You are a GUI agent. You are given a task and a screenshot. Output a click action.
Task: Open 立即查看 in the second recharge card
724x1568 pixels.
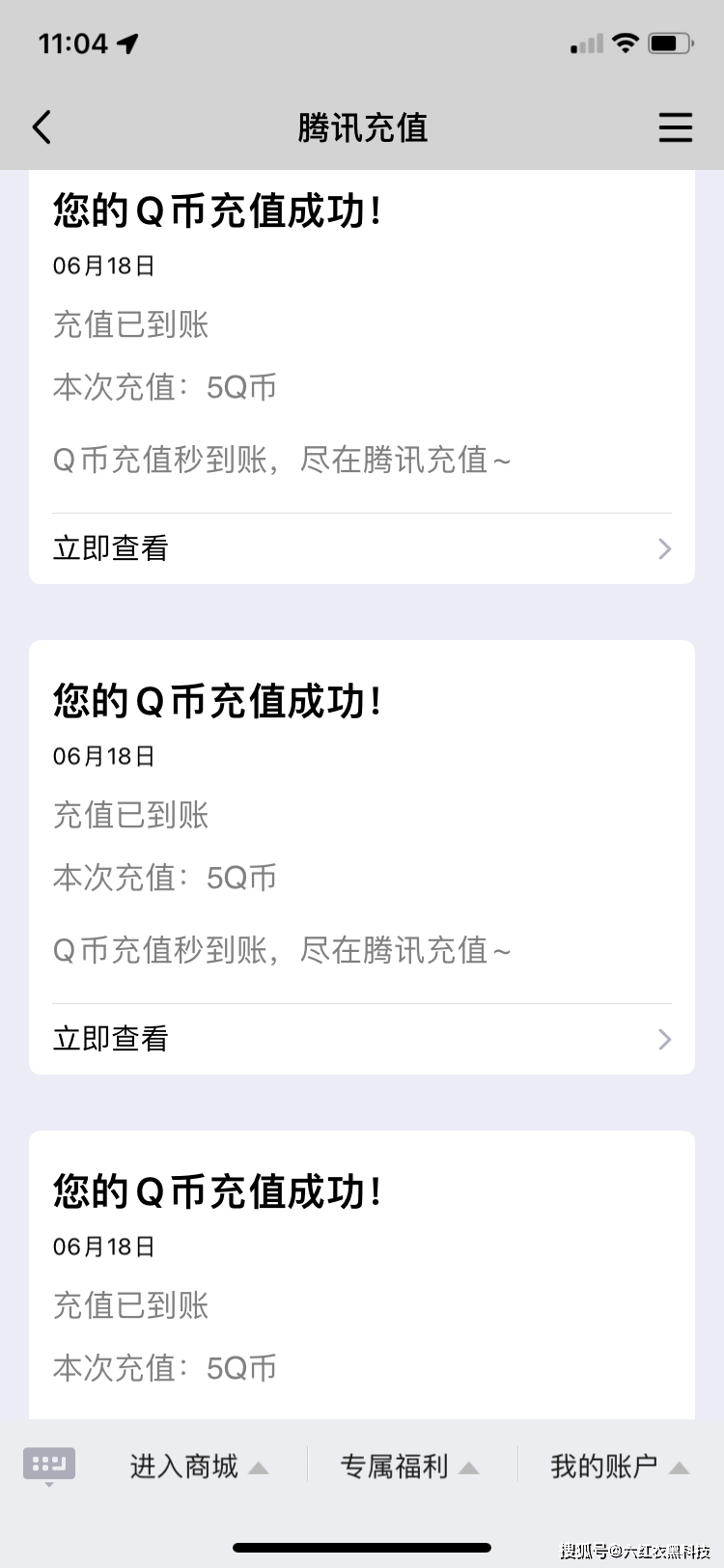coord(361,1039)
